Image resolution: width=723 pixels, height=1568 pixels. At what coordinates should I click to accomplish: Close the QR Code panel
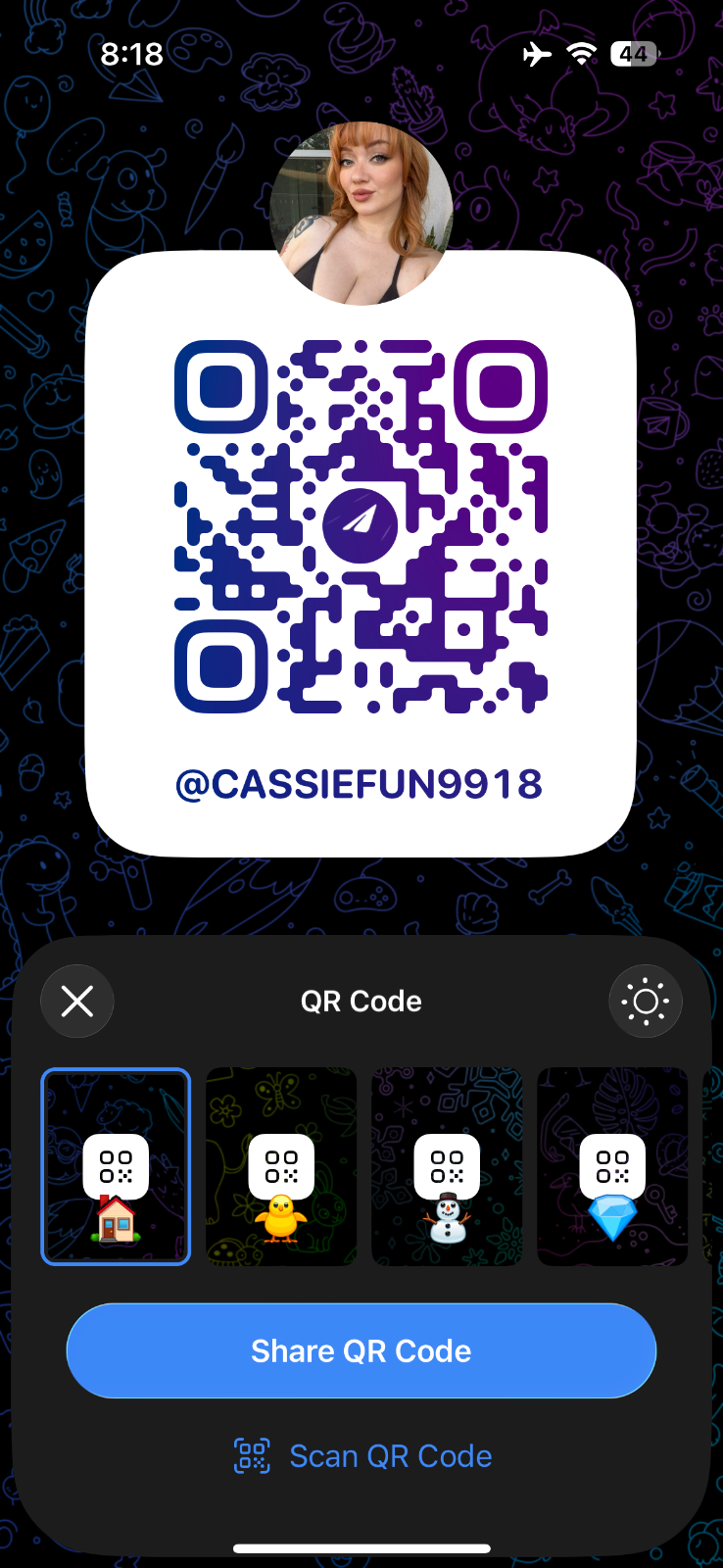(x=77, y=1001)
